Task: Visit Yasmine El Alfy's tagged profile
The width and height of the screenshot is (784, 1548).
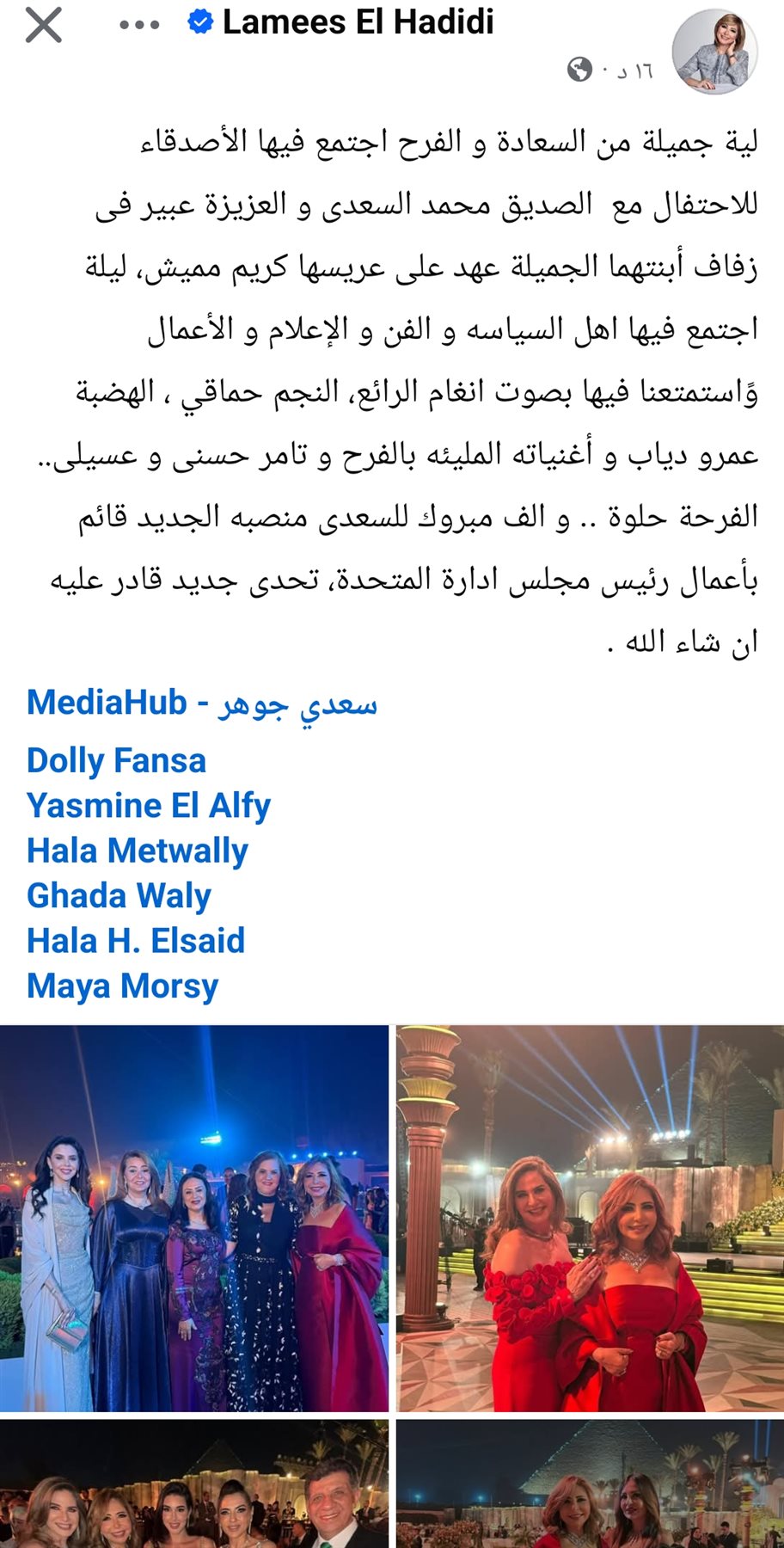Action: pyautogui.click(x=149, y=806)
